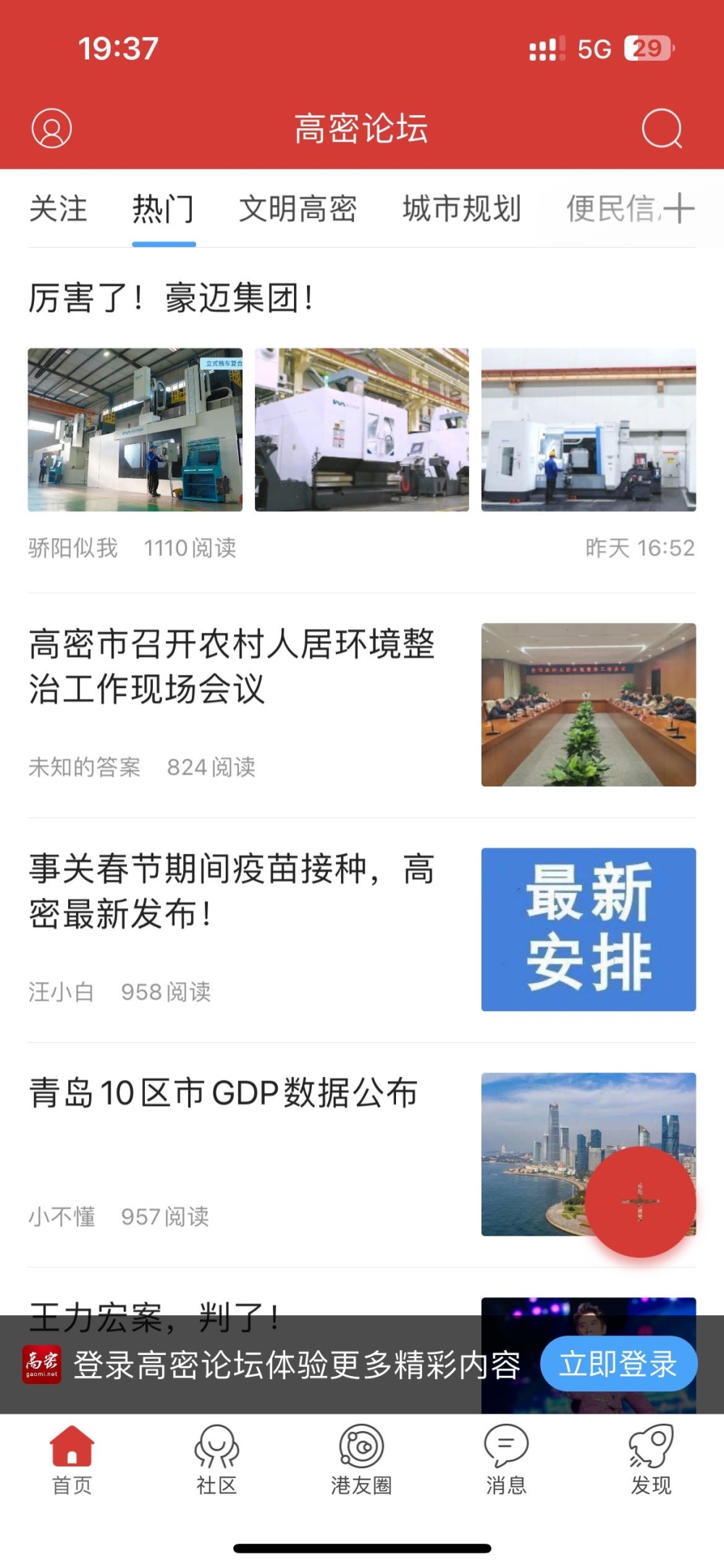Switch to the 关注 tab
Viewport: 724px width, 1568px height.
pyautogui.click(x=58, y=209)
